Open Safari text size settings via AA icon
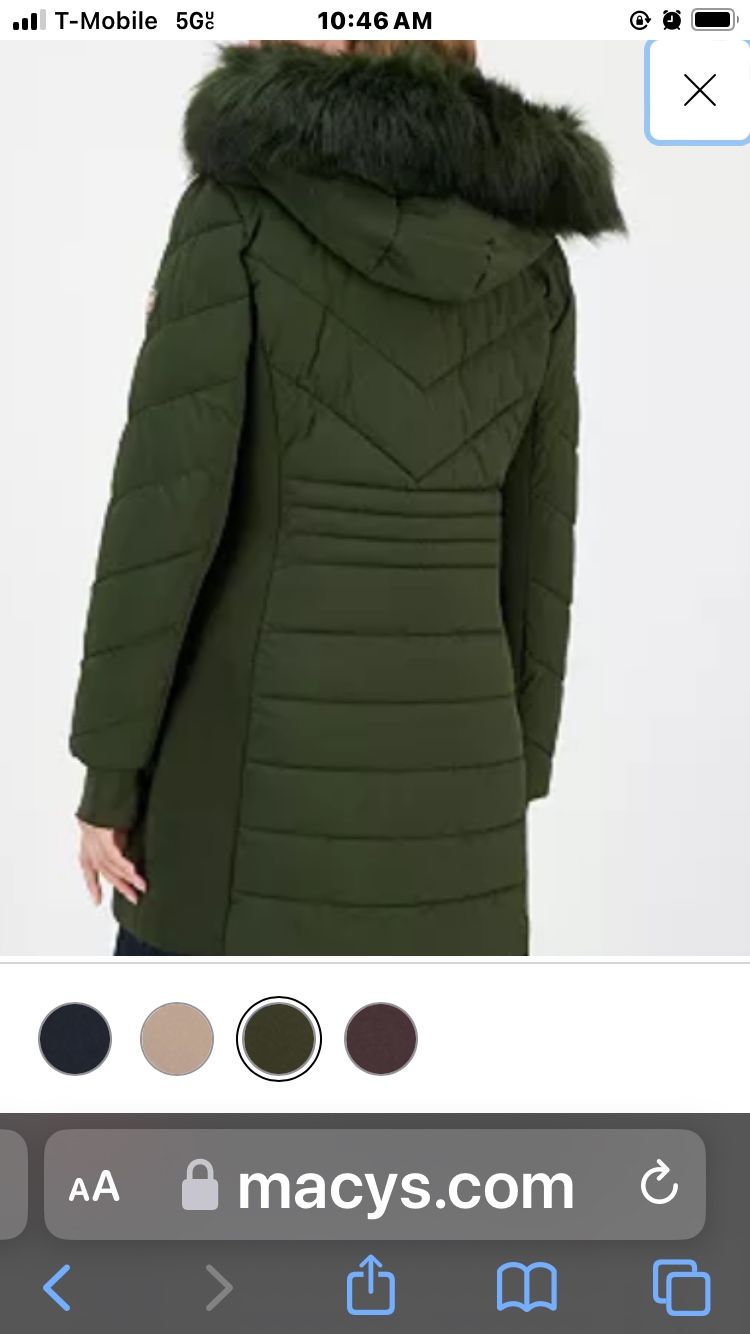This screenshot has height=1334, width=750. 93,1188
